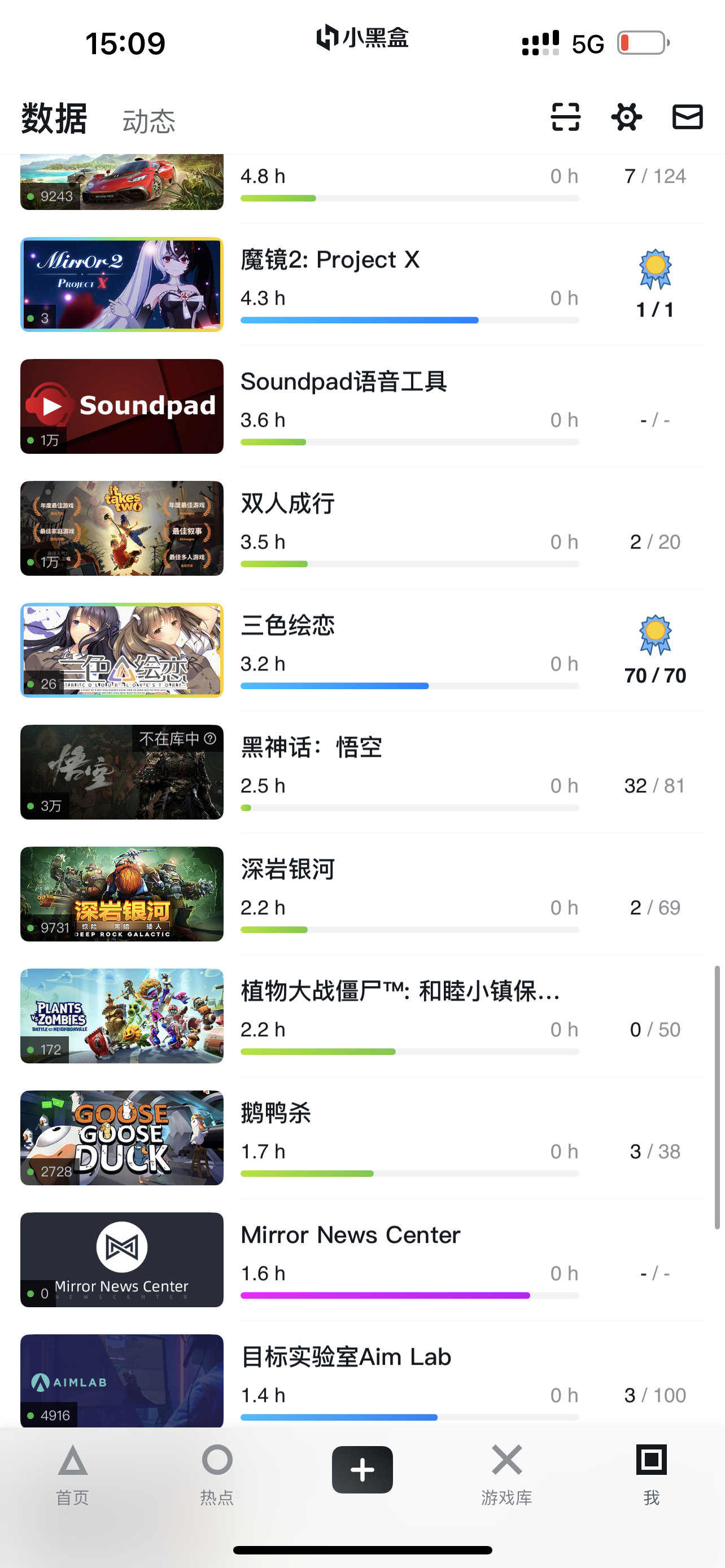View 双人成行 game details
This screenshot has width=725, height=1568.
(x=362, y=528)
